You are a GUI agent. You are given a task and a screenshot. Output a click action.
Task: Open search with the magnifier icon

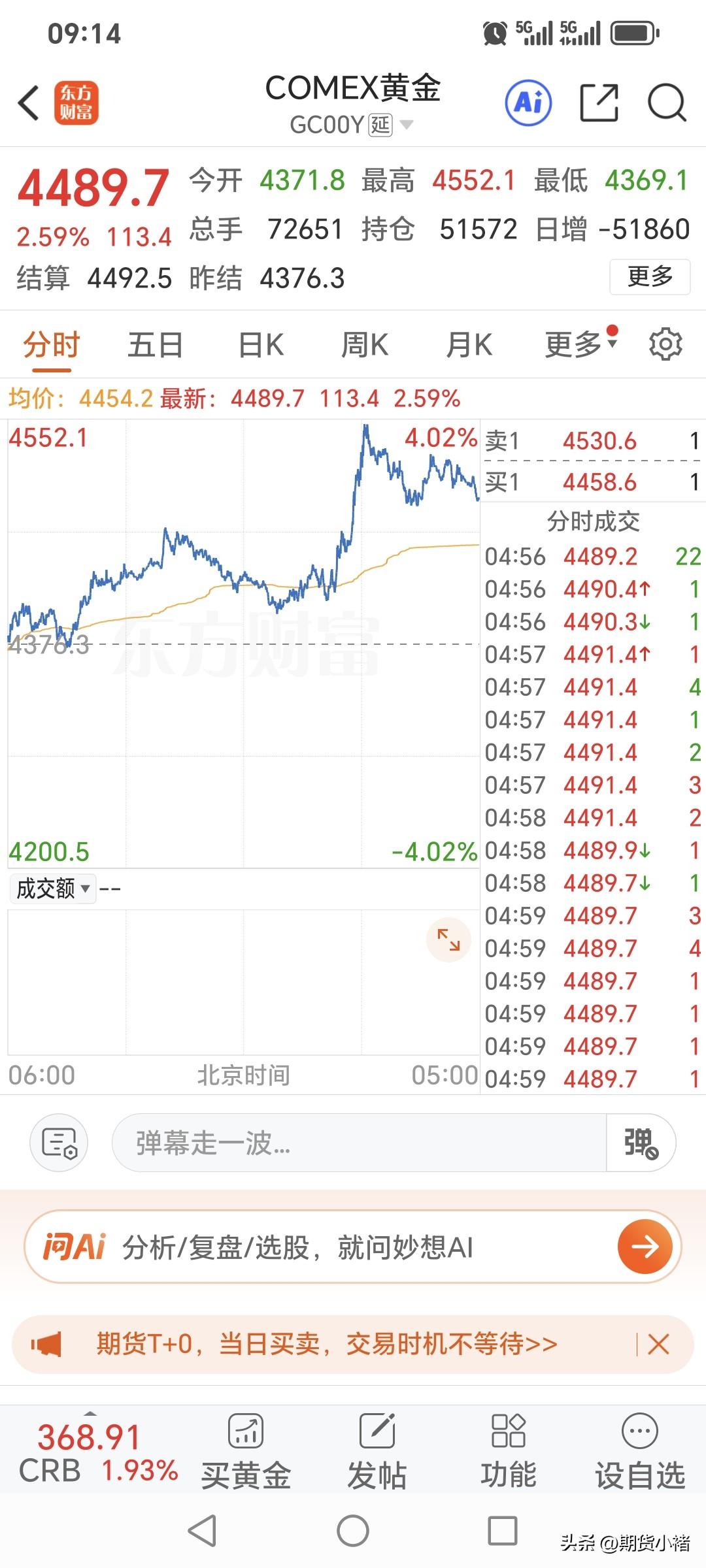pyautogui.click(x=667, y=103)
